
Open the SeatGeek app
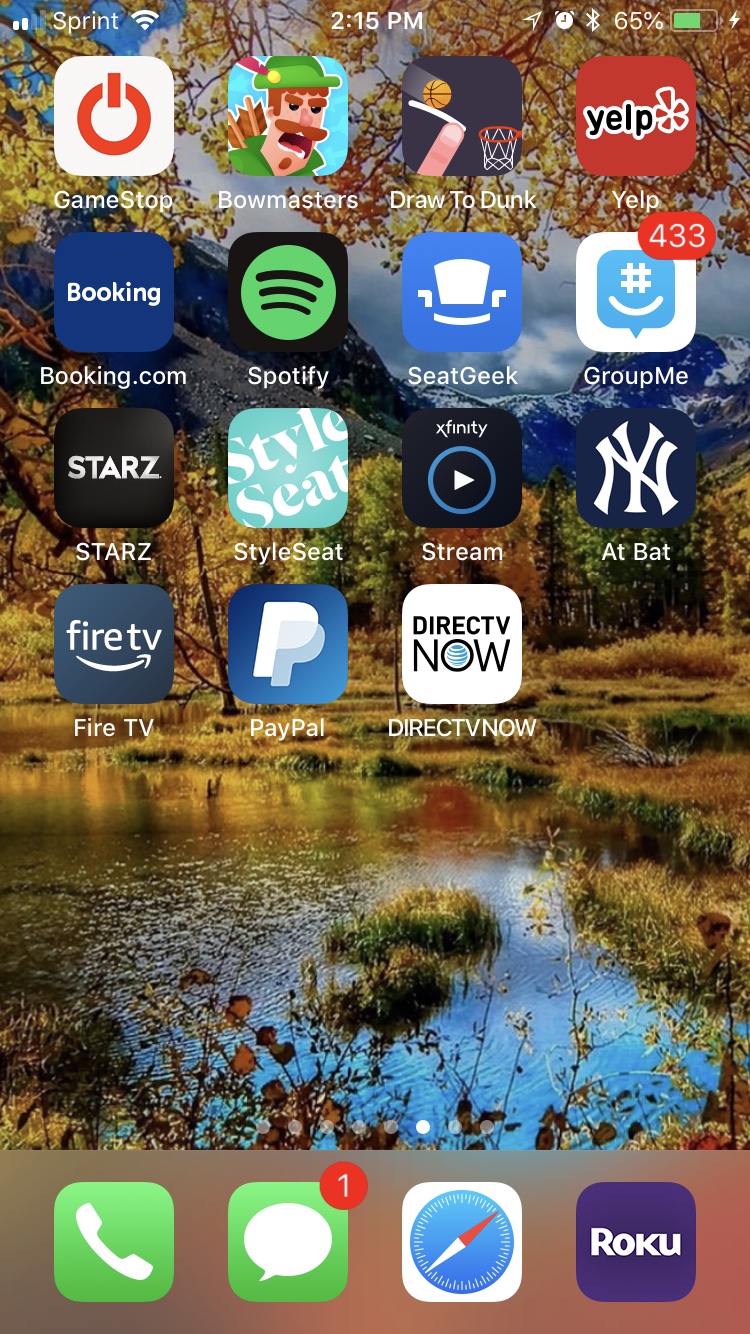point(462,292)
